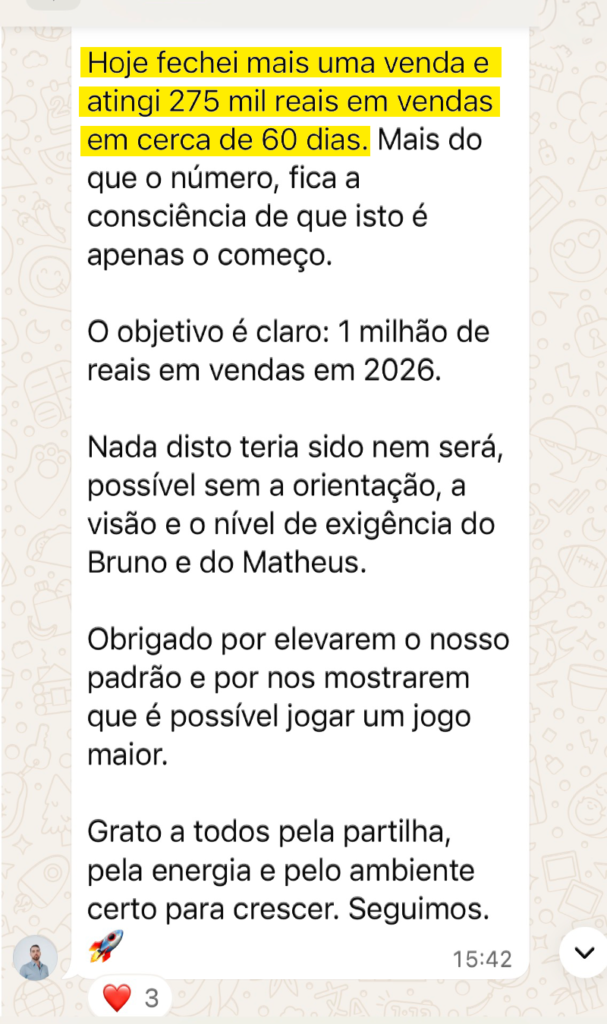
Task: Jump to the latest messages with the down arrow
Action: (583, 952)
